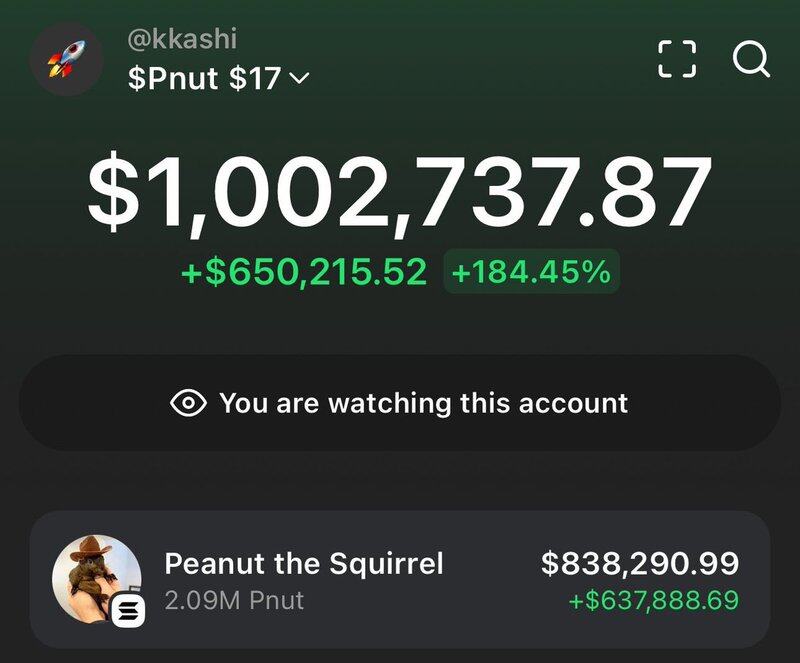Viewport: 800px width, 663px height.
Task: Open the QR code scanner icon
Action: (x=677, y=59)
